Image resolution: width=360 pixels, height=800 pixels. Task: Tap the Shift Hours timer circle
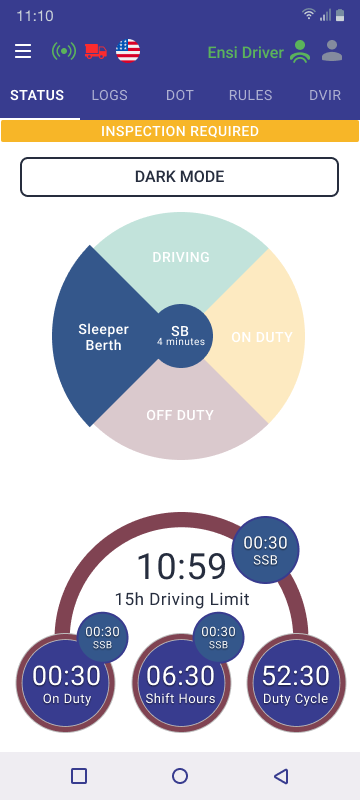pos(181,684)
